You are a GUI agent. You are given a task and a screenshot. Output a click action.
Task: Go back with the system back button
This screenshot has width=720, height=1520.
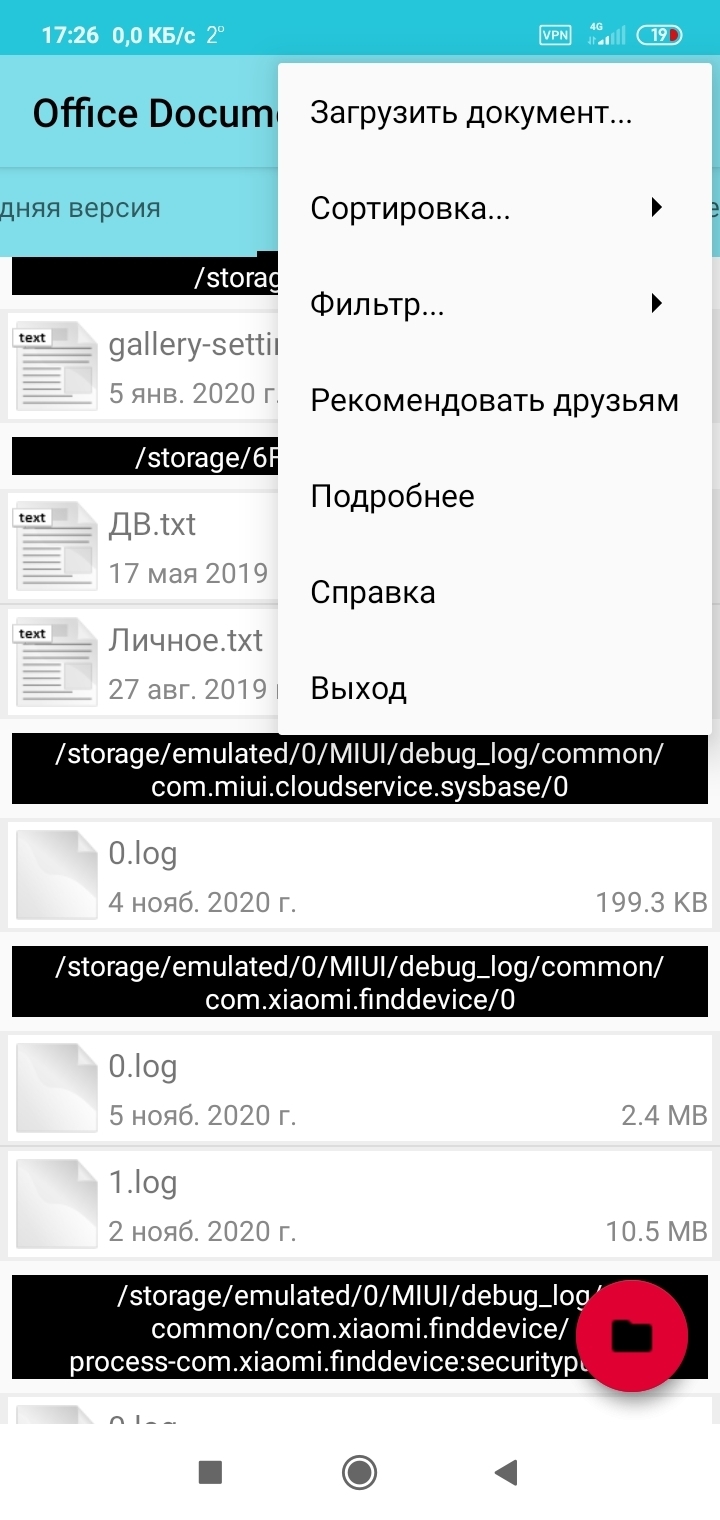(507, 1472)
